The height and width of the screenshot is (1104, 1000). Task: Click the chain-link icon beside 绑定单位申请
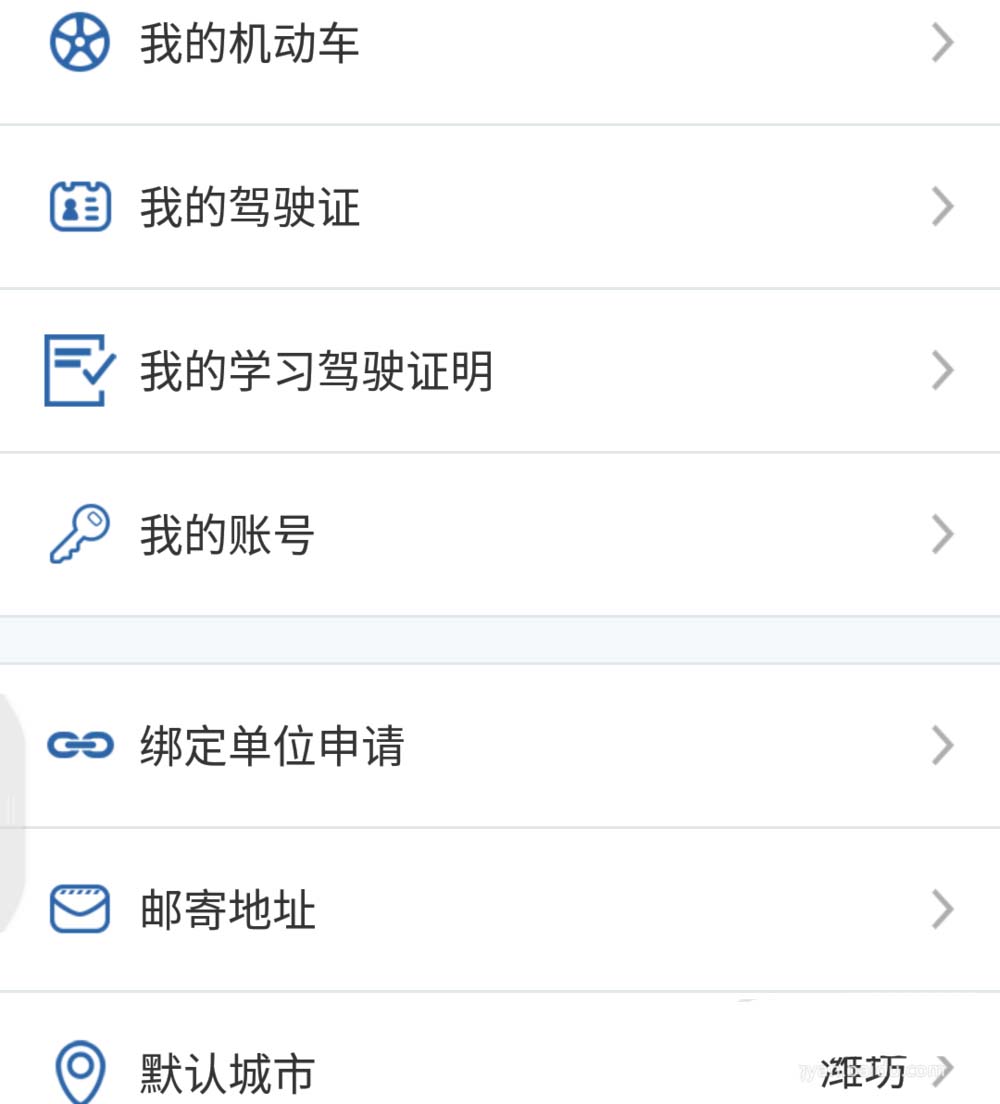coord(78,744)
